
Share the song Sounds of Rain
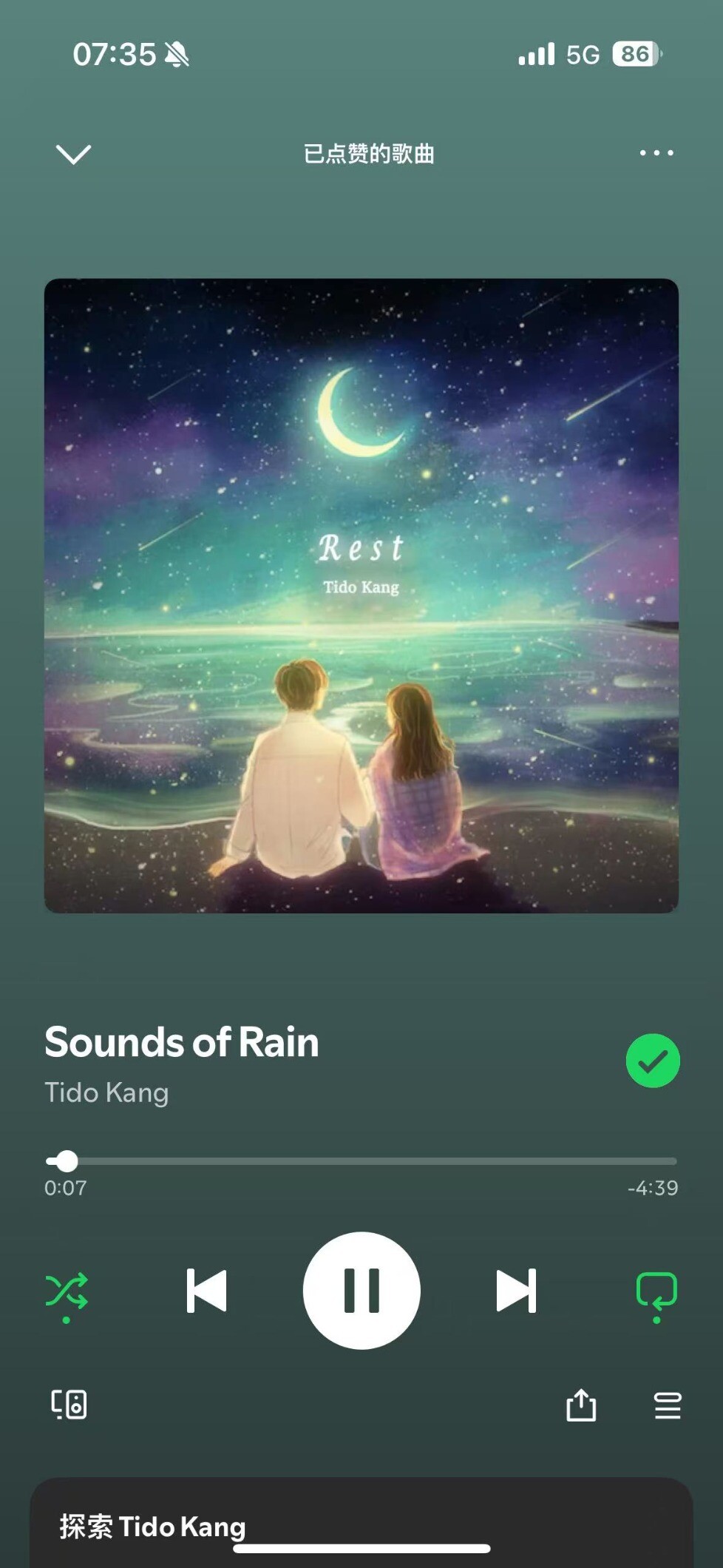581,1405
